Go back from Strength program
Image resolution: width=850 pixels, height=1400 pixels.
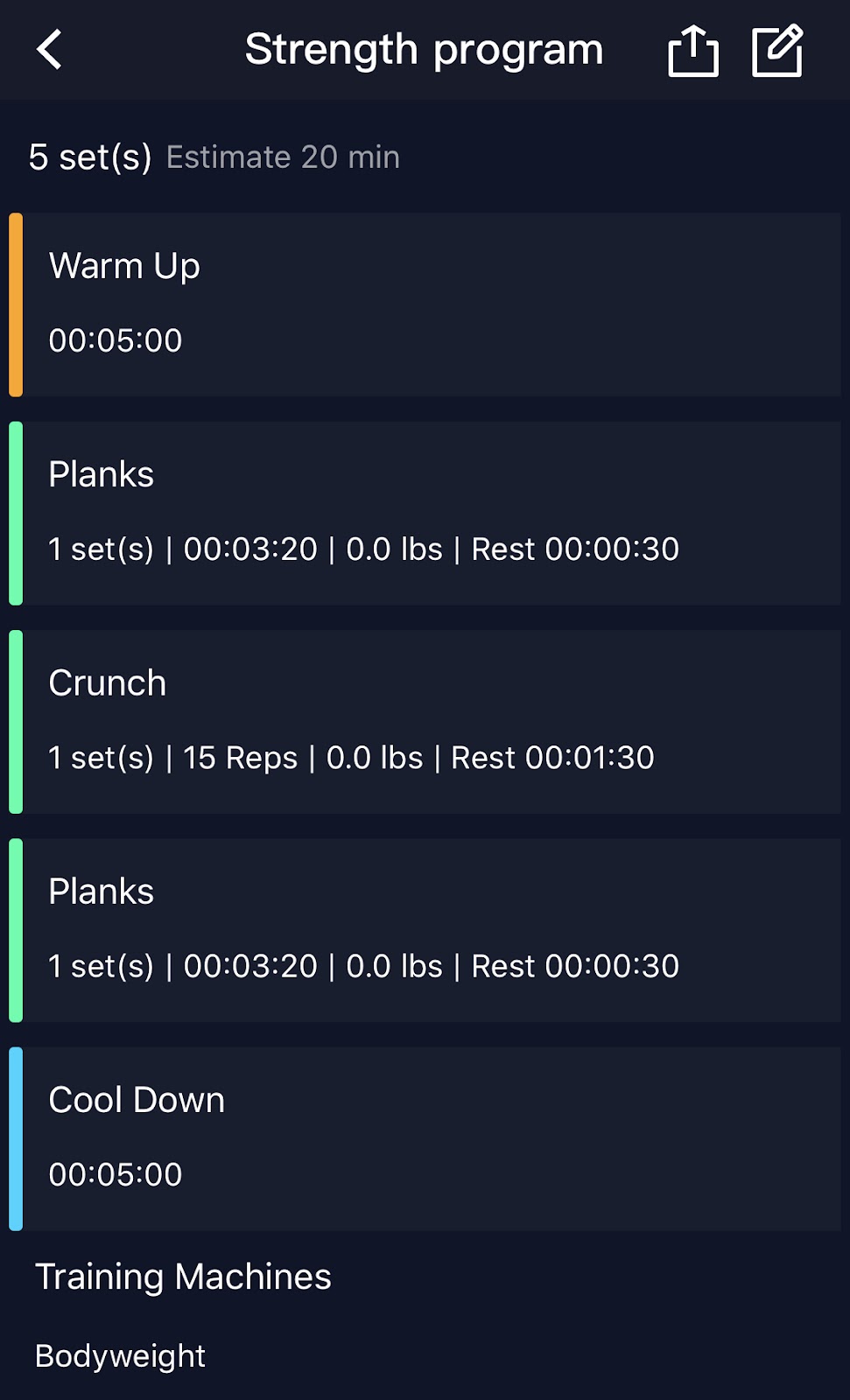[50, 50]
